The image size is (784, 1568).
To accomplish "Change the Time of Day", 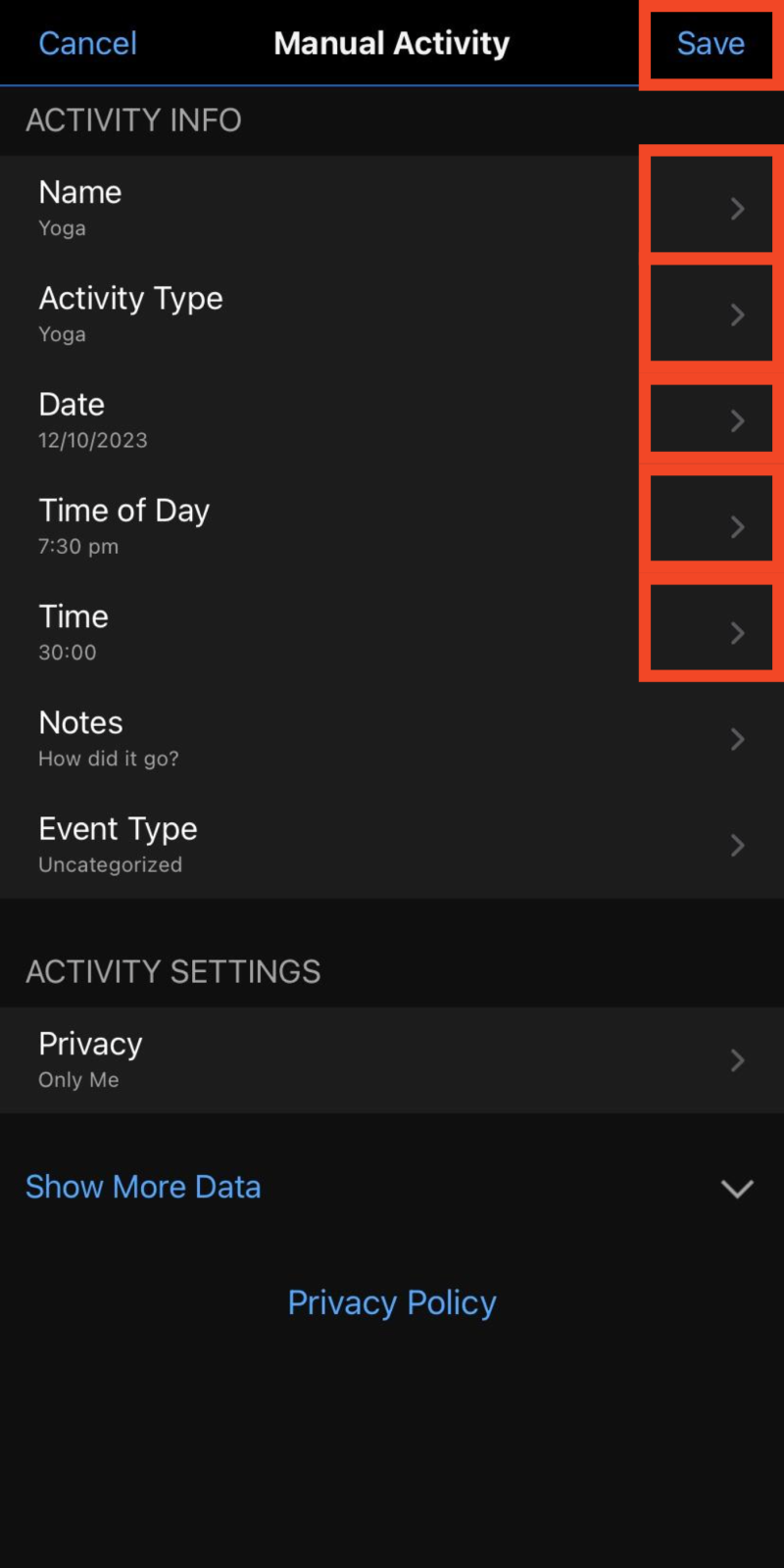I will [392, 526].
